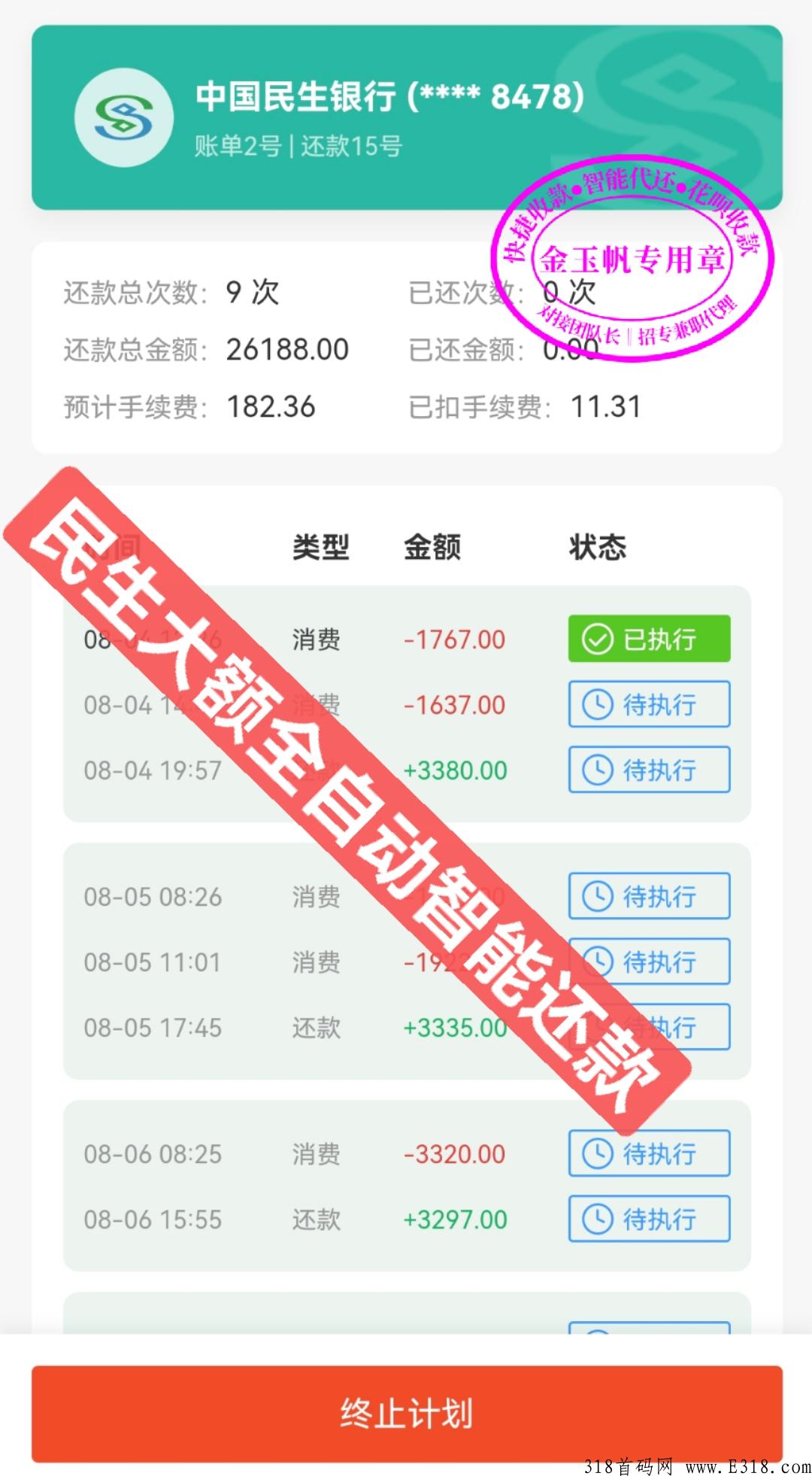The image size is (812, 1476).
Task: Toggle the 已执行 status badge to pending
Action: click(648, 640)
